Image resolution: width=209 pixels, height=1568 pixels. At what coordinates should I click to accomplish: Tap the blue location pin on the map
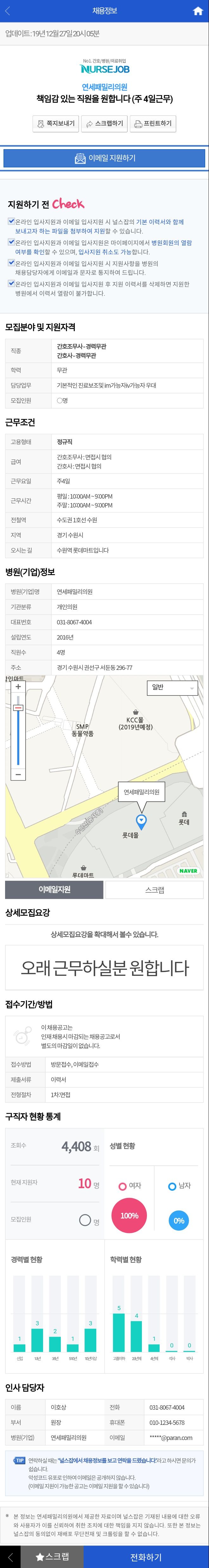[x=141, y=821]
